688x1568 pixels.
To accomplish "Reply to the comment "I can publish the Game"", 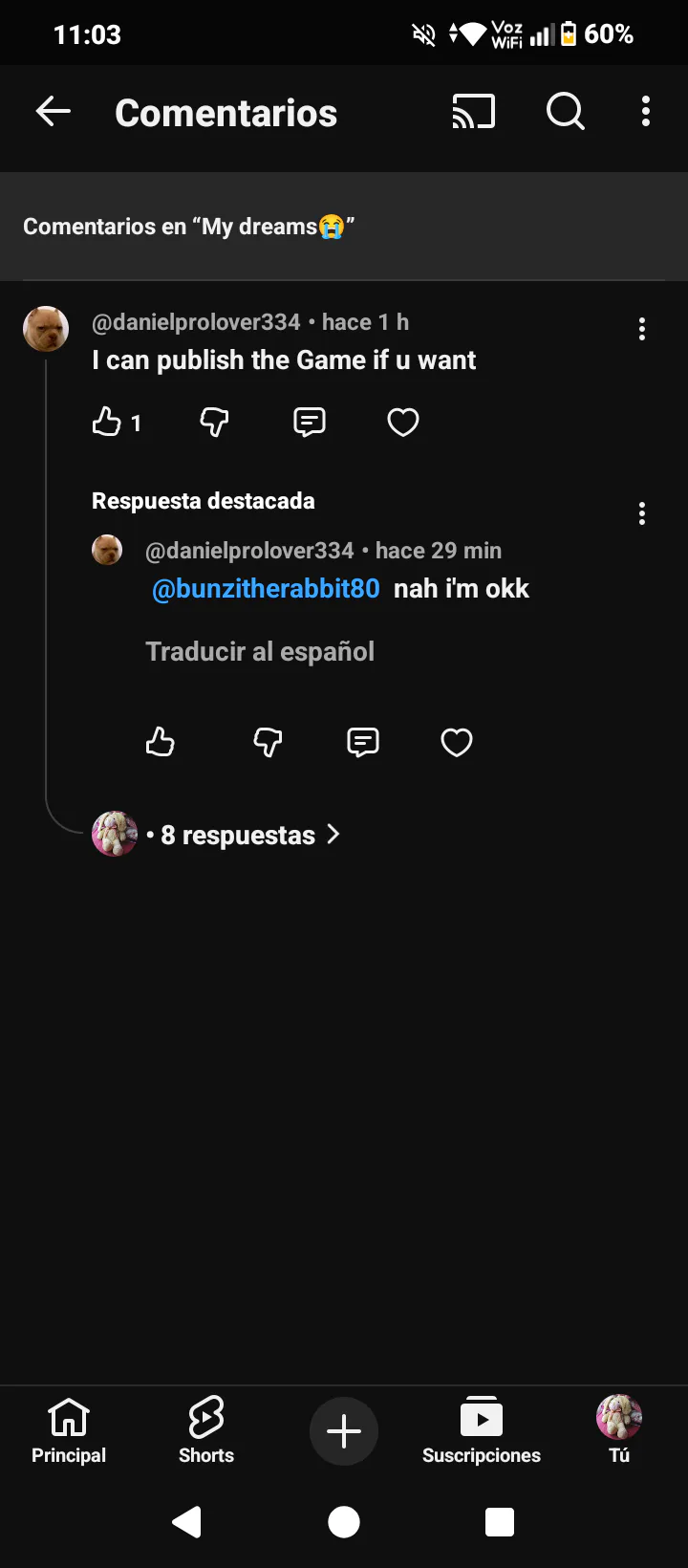I will (309, 422).
